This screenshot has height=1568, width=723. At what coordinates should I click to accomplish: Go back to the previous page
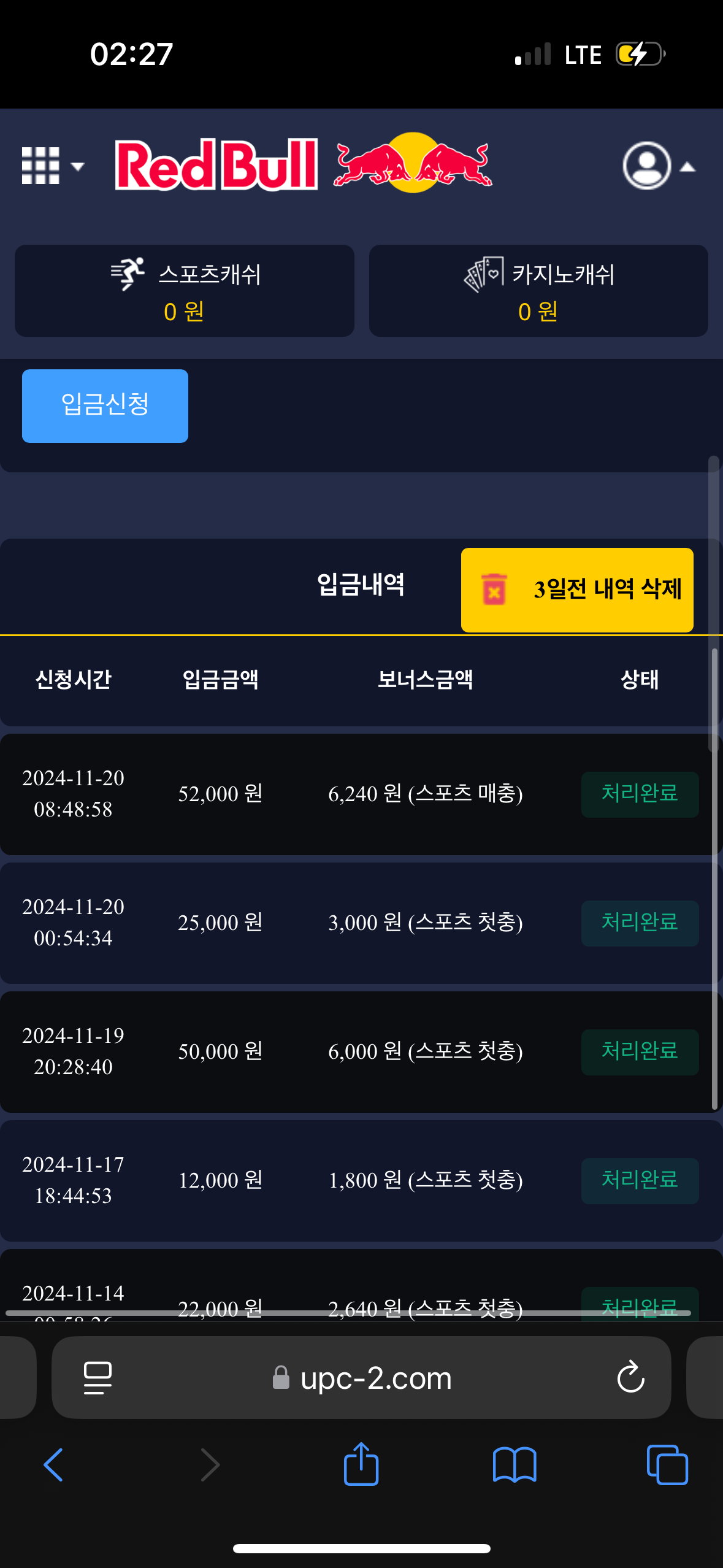[53, 1465]
